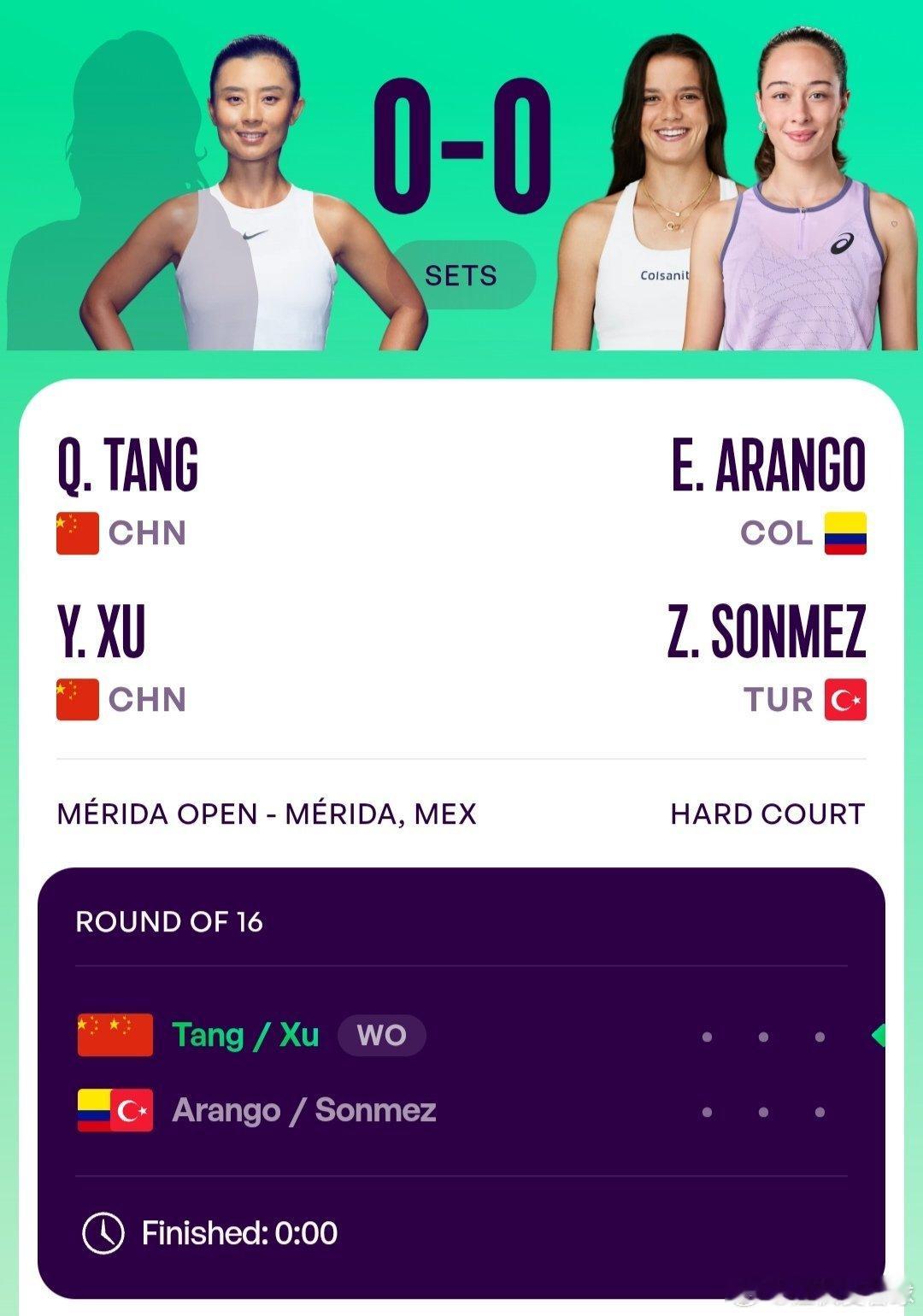
Task: Click the 0-0 score display
Action: coord(461,137)
